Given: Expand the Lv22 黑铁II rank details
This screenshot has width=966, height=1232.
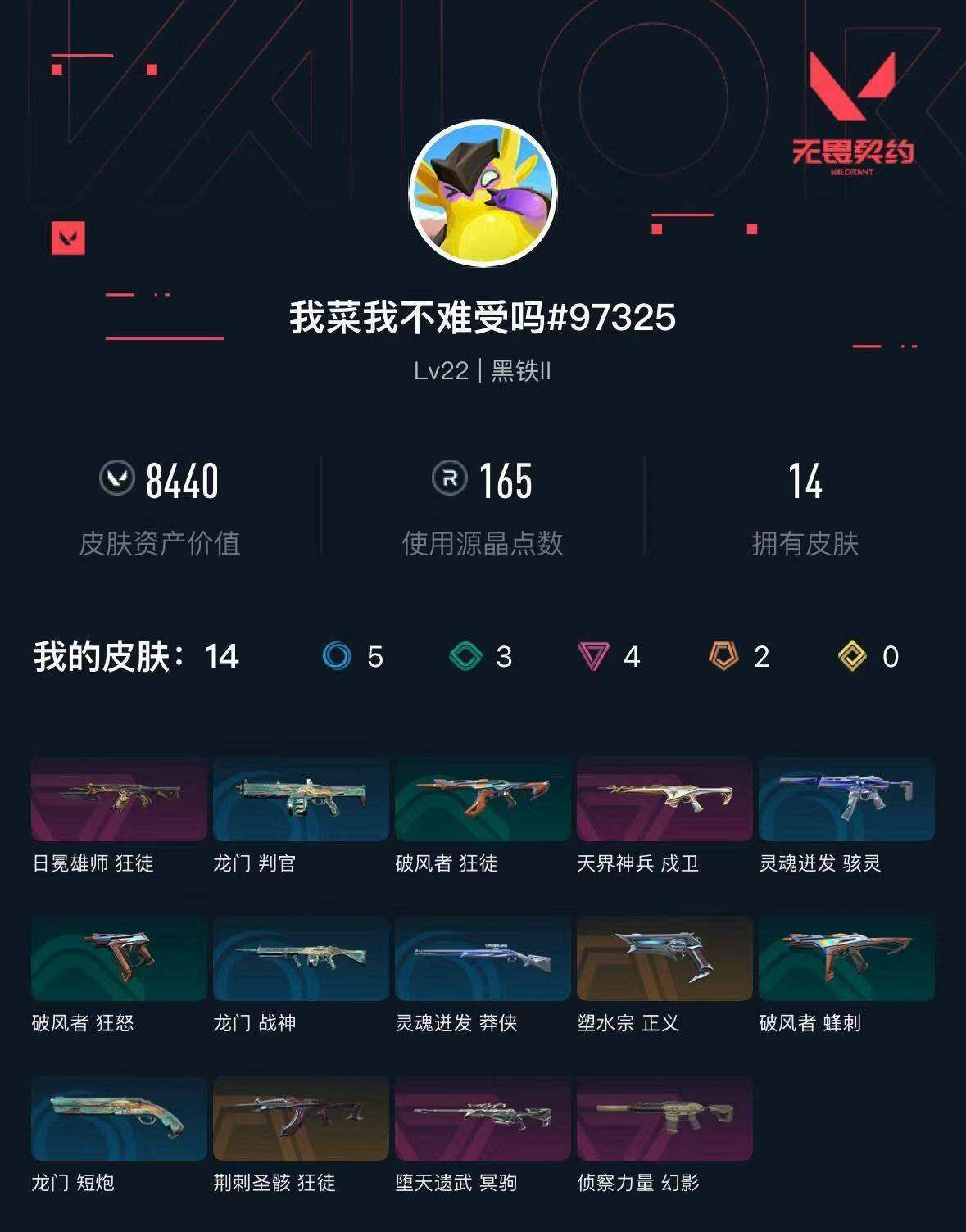Looking at the screenshot, I should click(483, 370).
